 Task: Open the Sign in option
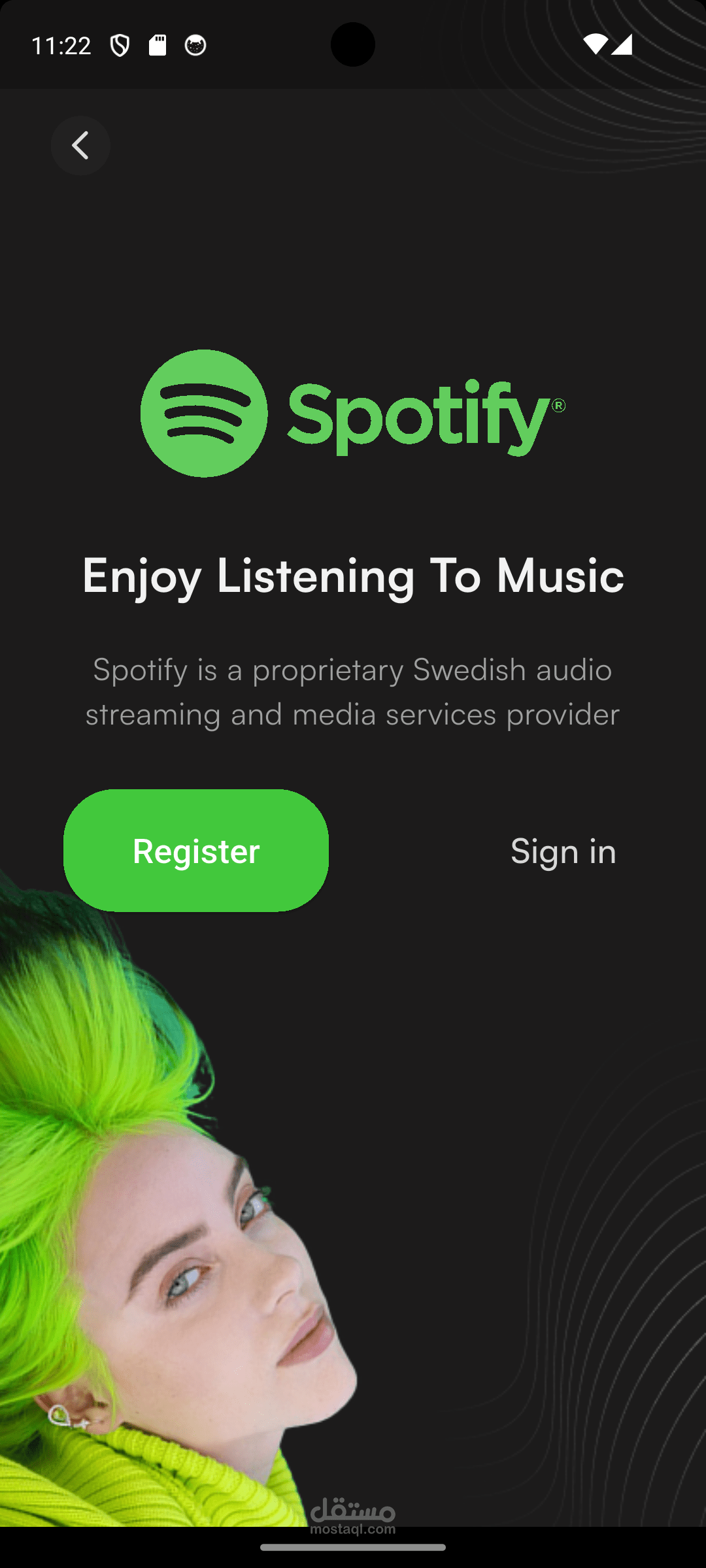(x=563, y=851)
